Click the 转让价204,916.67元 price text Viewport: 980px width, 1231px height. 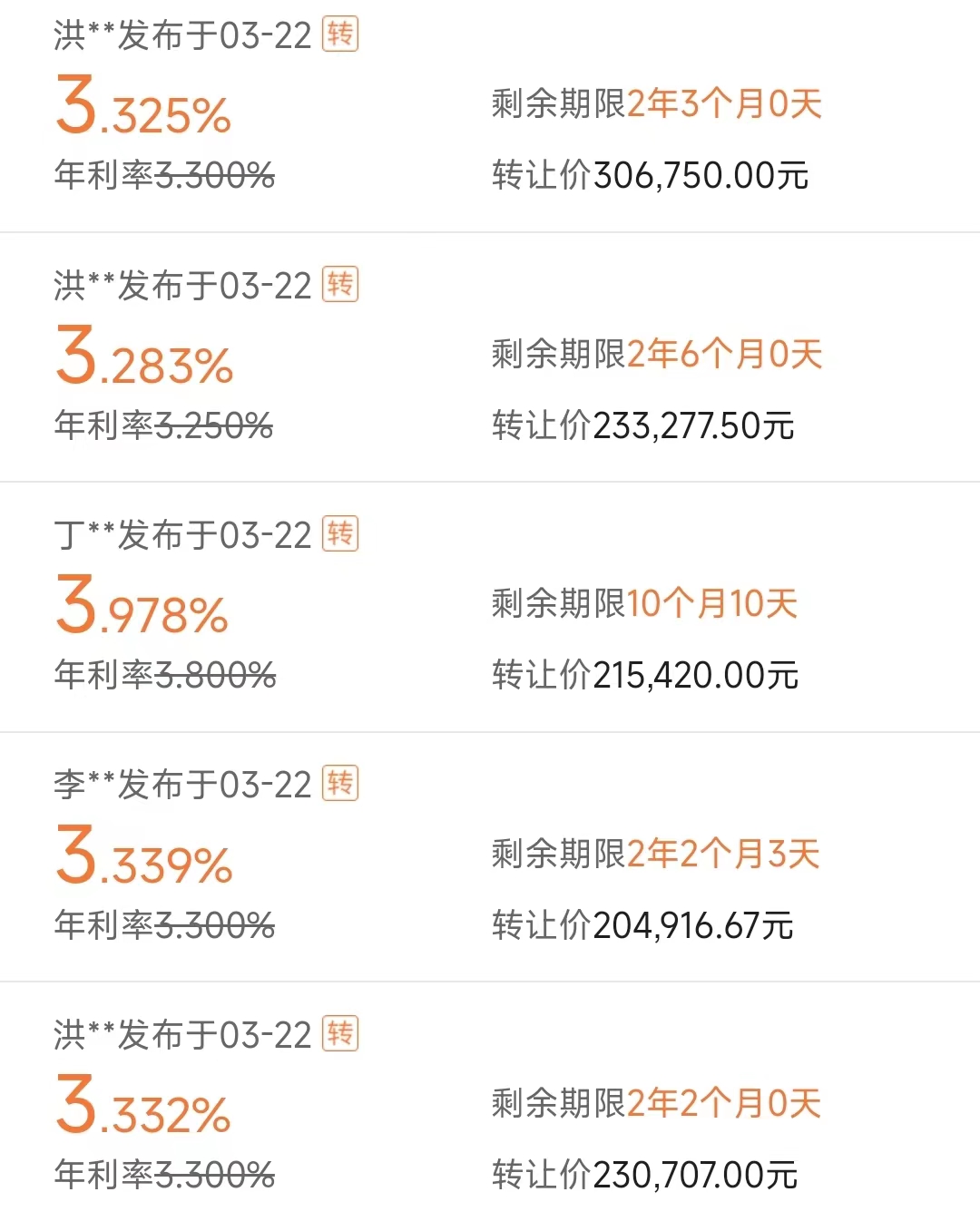point(642,924)
